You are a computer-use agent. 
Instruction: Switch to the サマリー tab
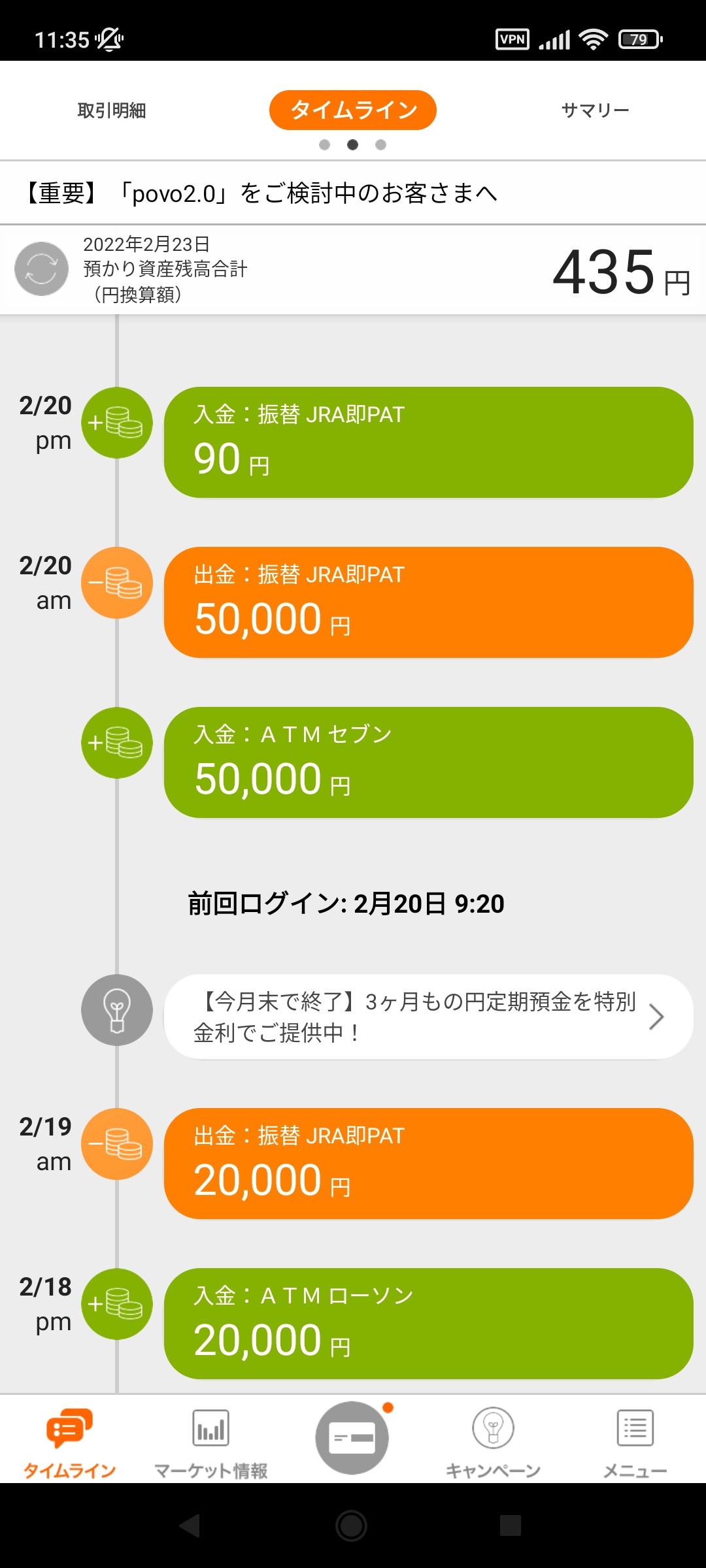595,110
